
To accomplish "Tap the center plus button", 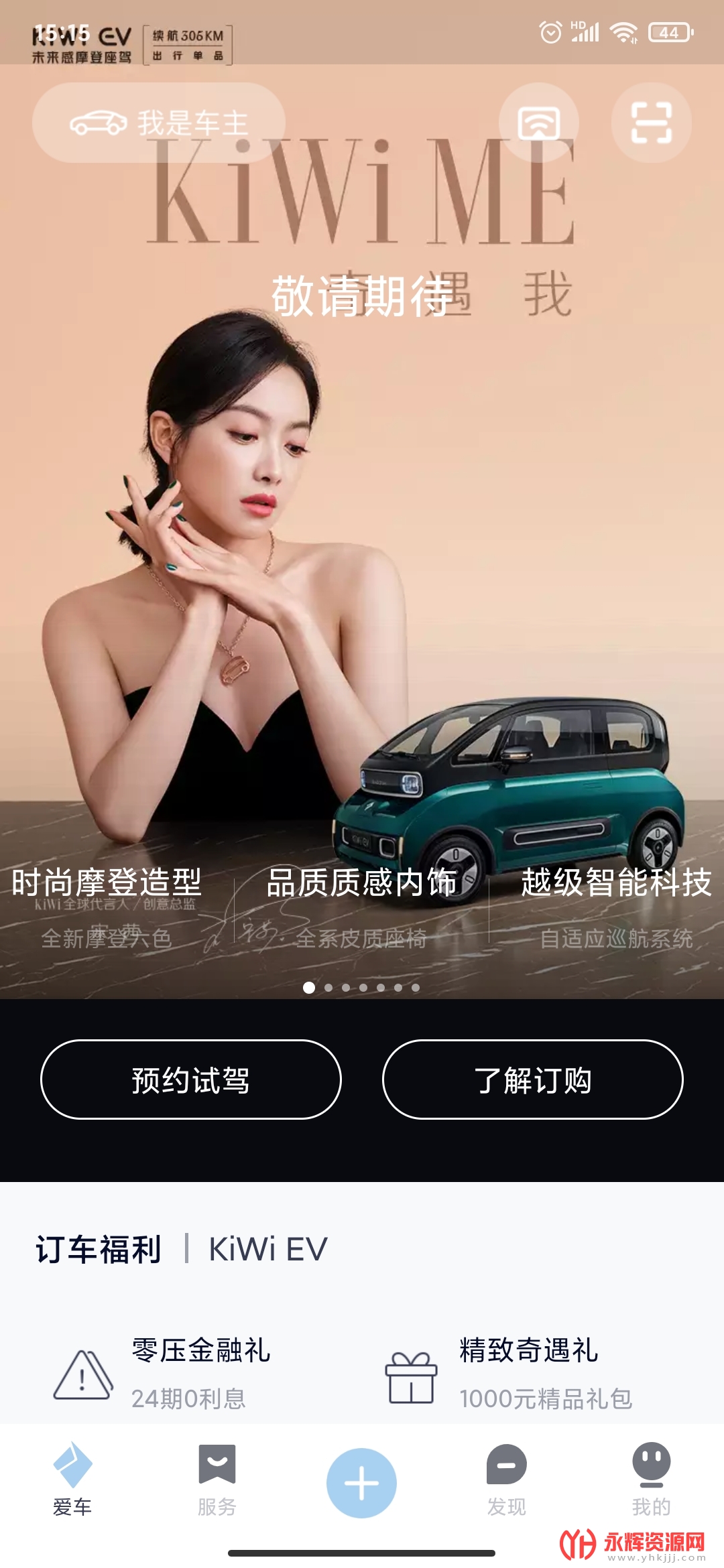I will coord(361,1483).
